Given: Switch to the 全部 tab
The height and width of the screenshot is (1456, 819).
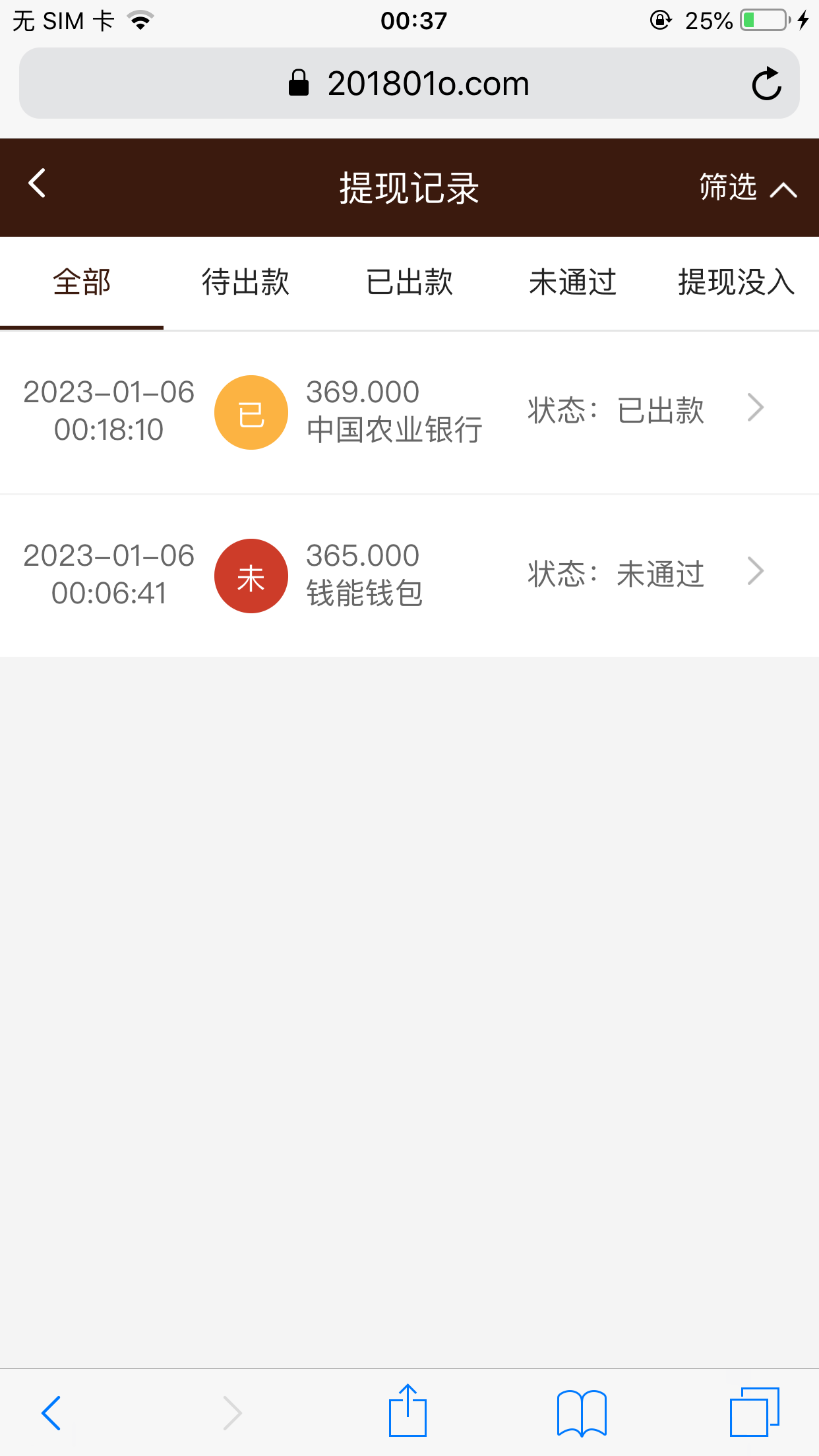Looking at the screenshot, I should [x=82, y=283].
